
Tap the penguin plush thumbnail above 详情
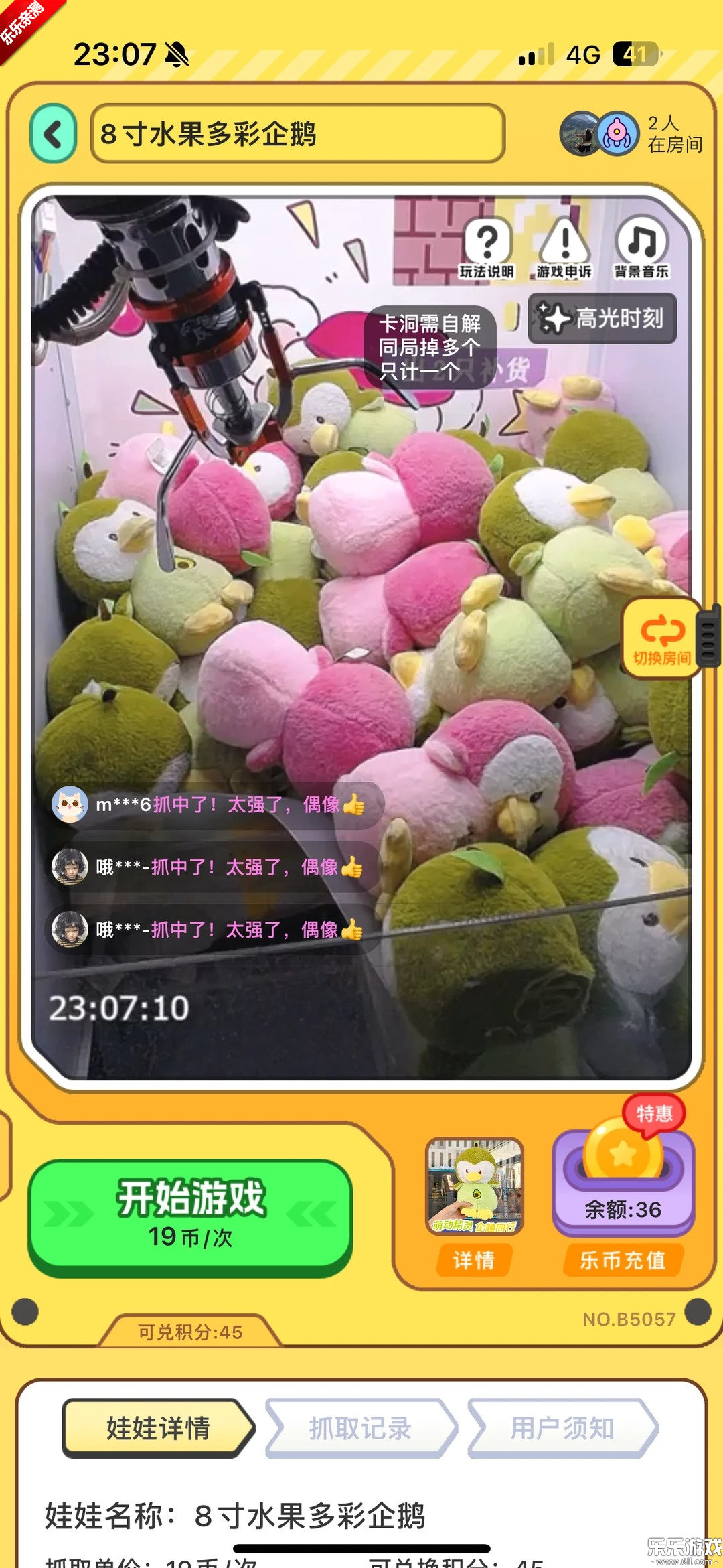(475, 1186)
